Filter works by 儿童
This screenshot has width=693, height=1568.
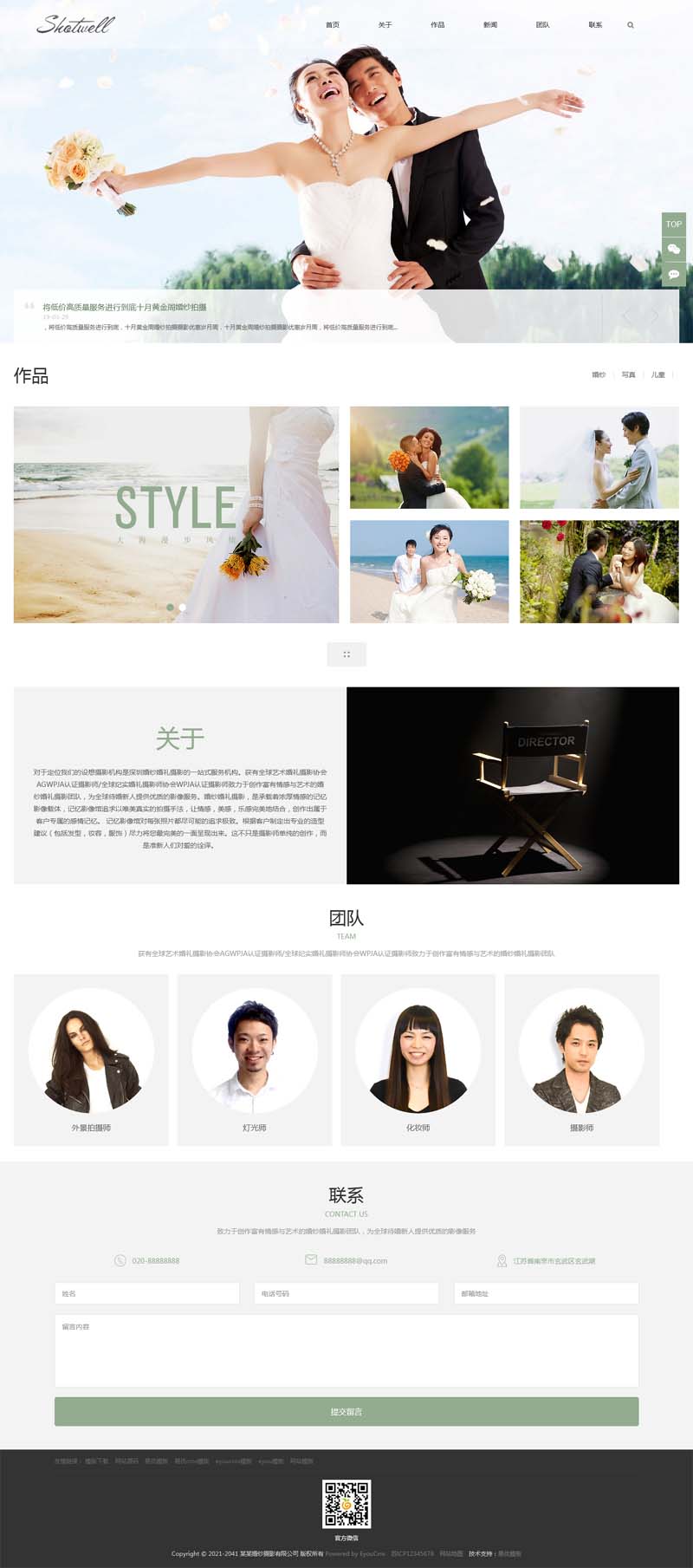[x=658, y=374]
